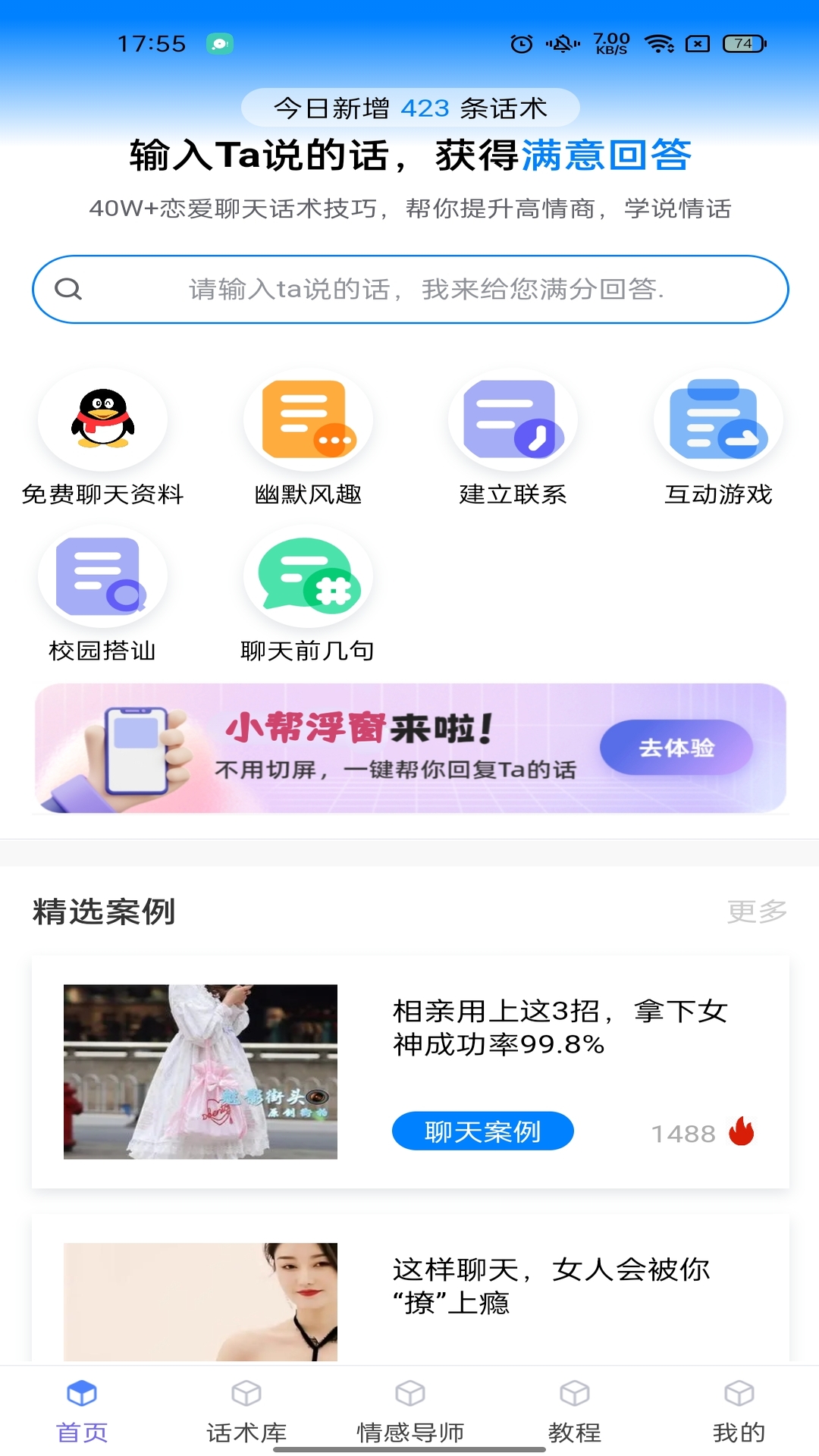Tap the flame hot icon near 1488
The height and width of the screenshot is (1456, 819).
pos(739,1131)
